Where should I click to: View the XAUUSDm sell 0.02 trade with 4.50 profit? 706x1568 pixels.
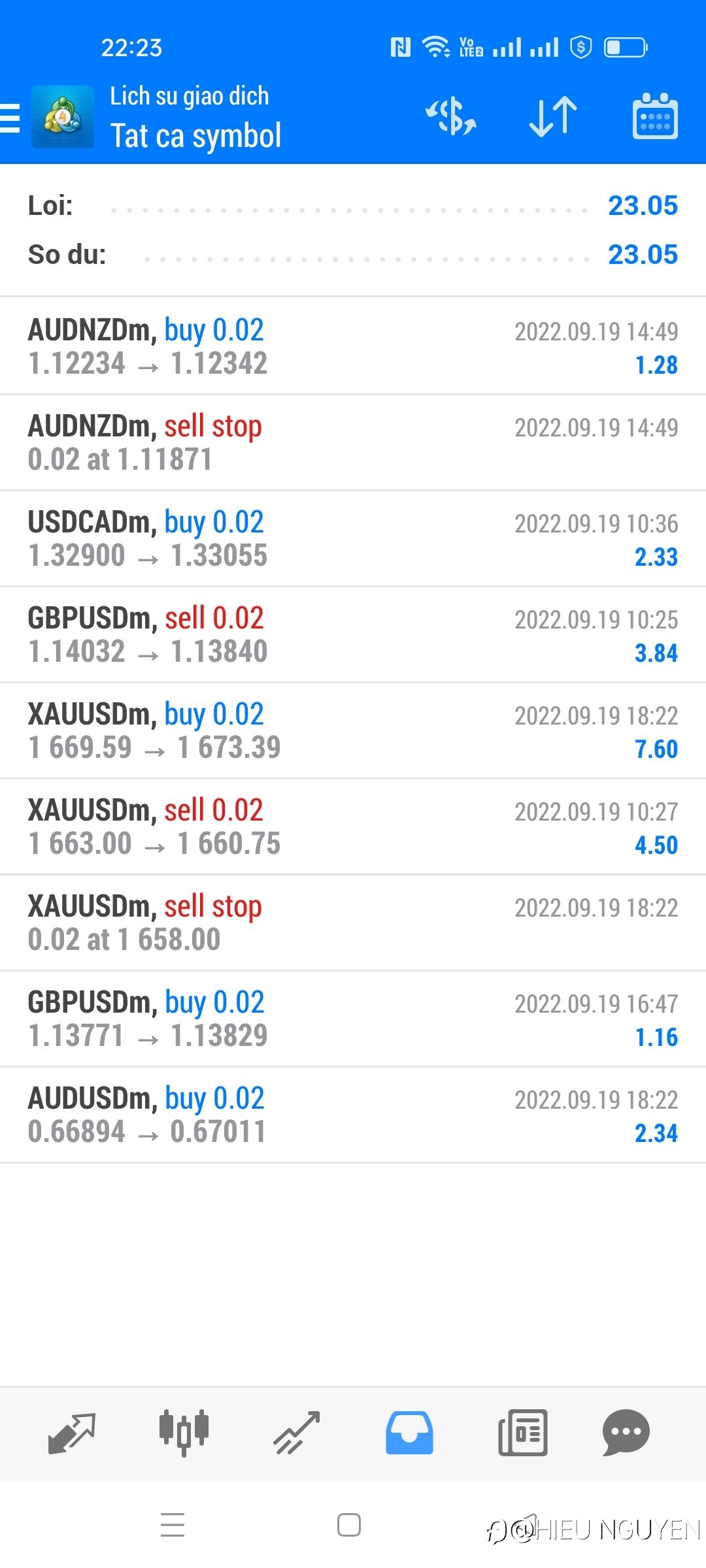(x=353, y=826)
